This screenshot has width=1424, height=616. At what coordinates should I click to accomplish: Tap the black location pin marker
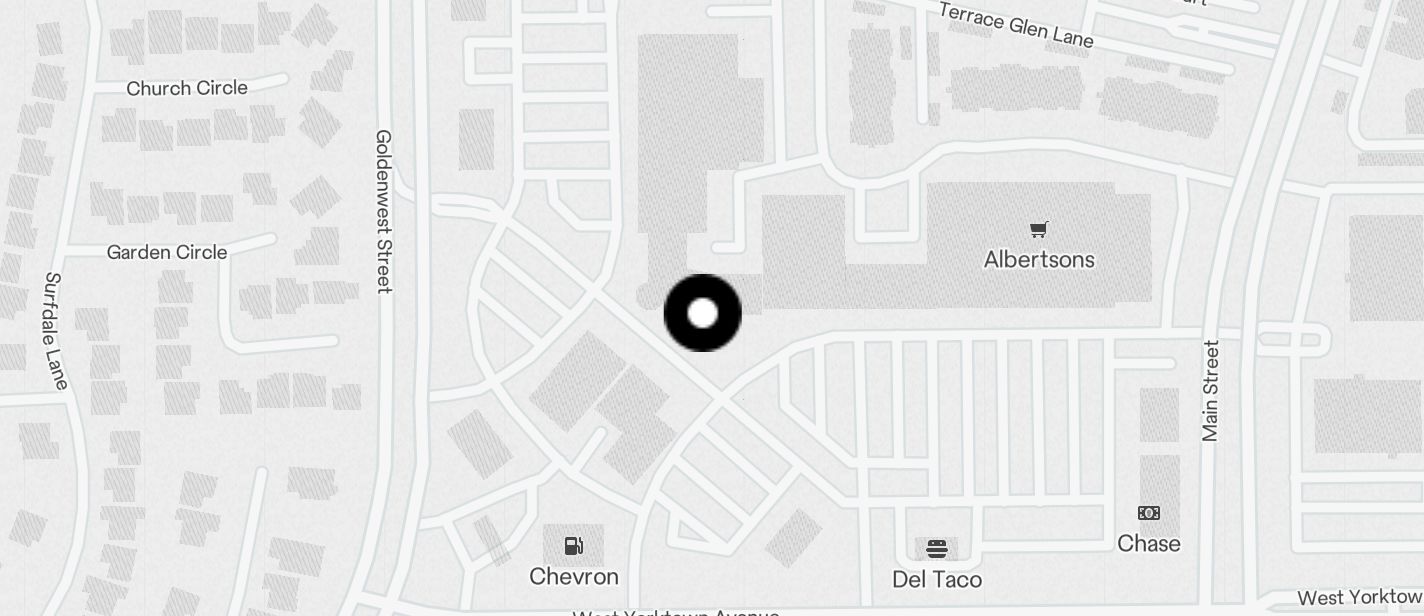[x=703, y=313]
